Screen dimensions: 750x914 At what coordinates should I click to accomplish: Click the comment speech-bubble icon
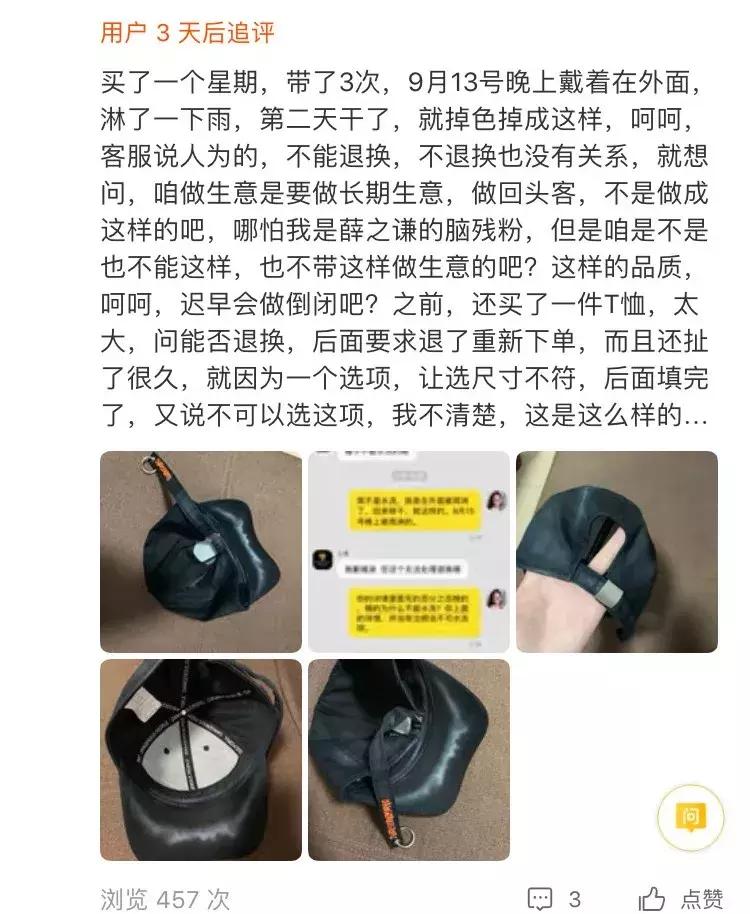(x=540, y=896)
